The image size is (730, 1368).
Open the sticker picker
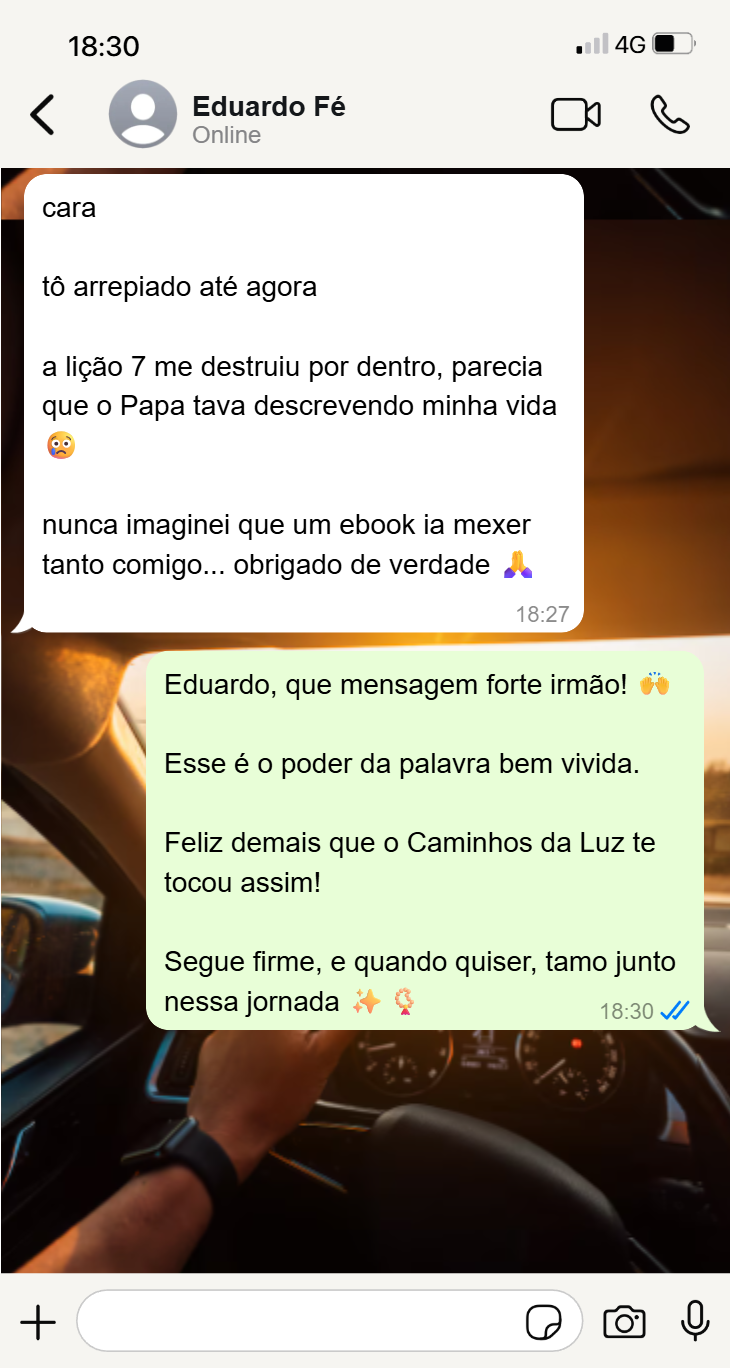(x=543, y=1322)
